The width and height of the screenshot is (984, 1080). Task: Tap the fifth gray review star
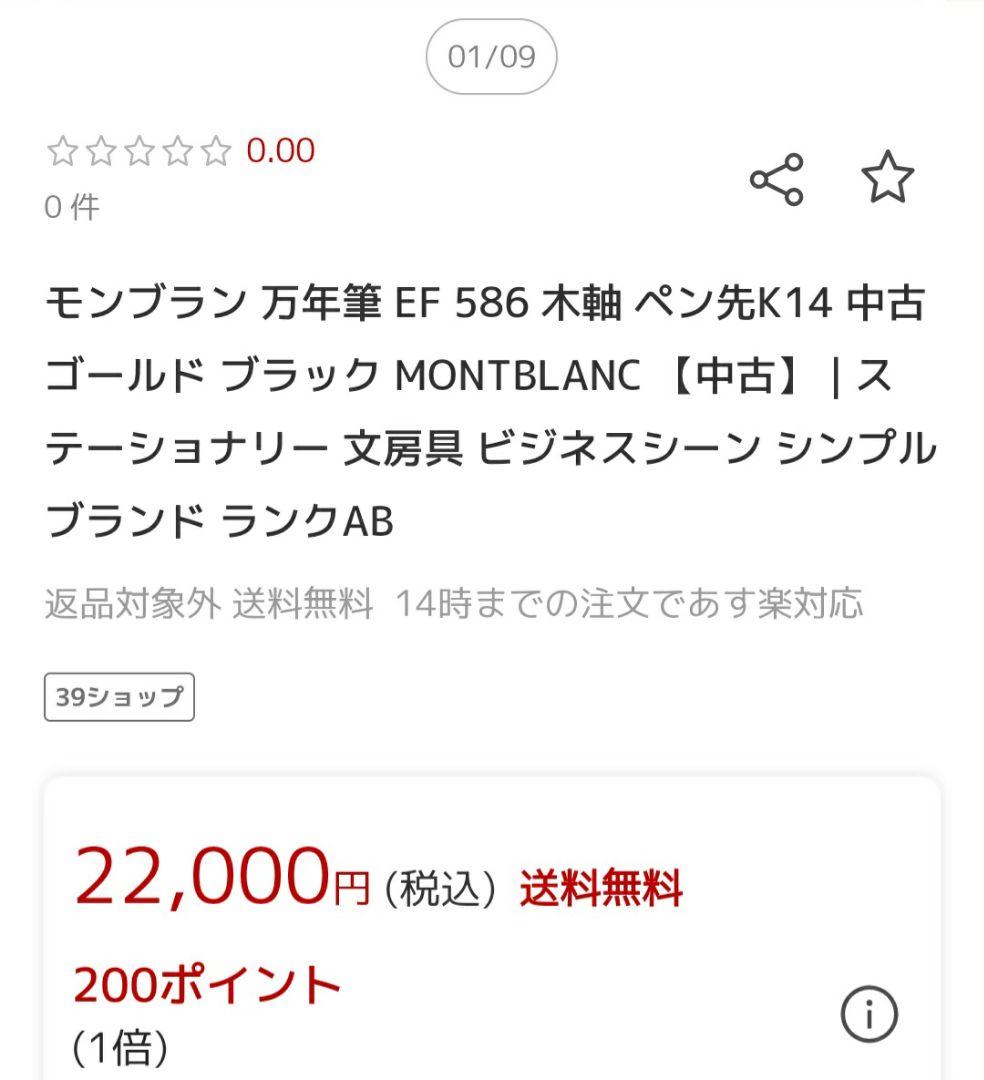coord(213,151)
